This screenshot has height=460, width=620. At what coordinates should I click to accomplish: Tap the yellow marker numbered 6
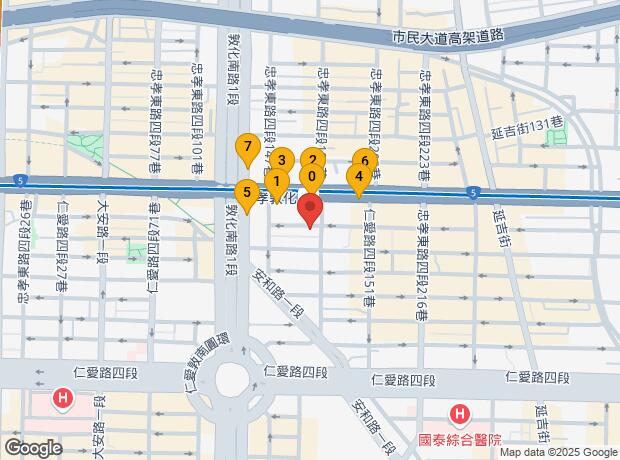365,160
